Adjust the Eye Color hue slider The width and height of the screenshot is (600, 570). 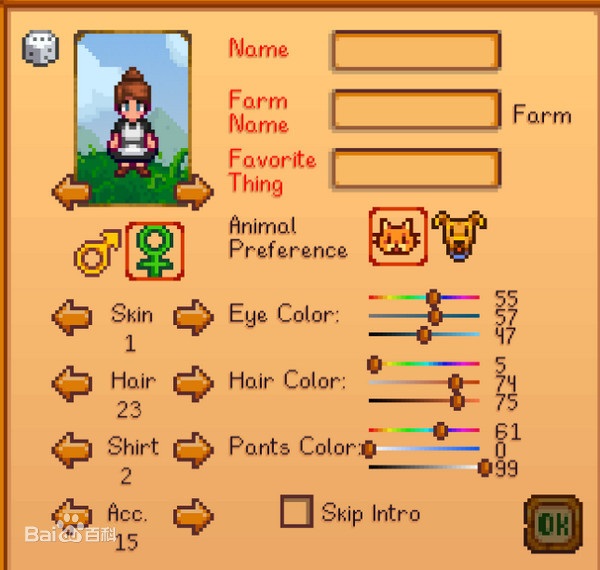pos(433,297)
